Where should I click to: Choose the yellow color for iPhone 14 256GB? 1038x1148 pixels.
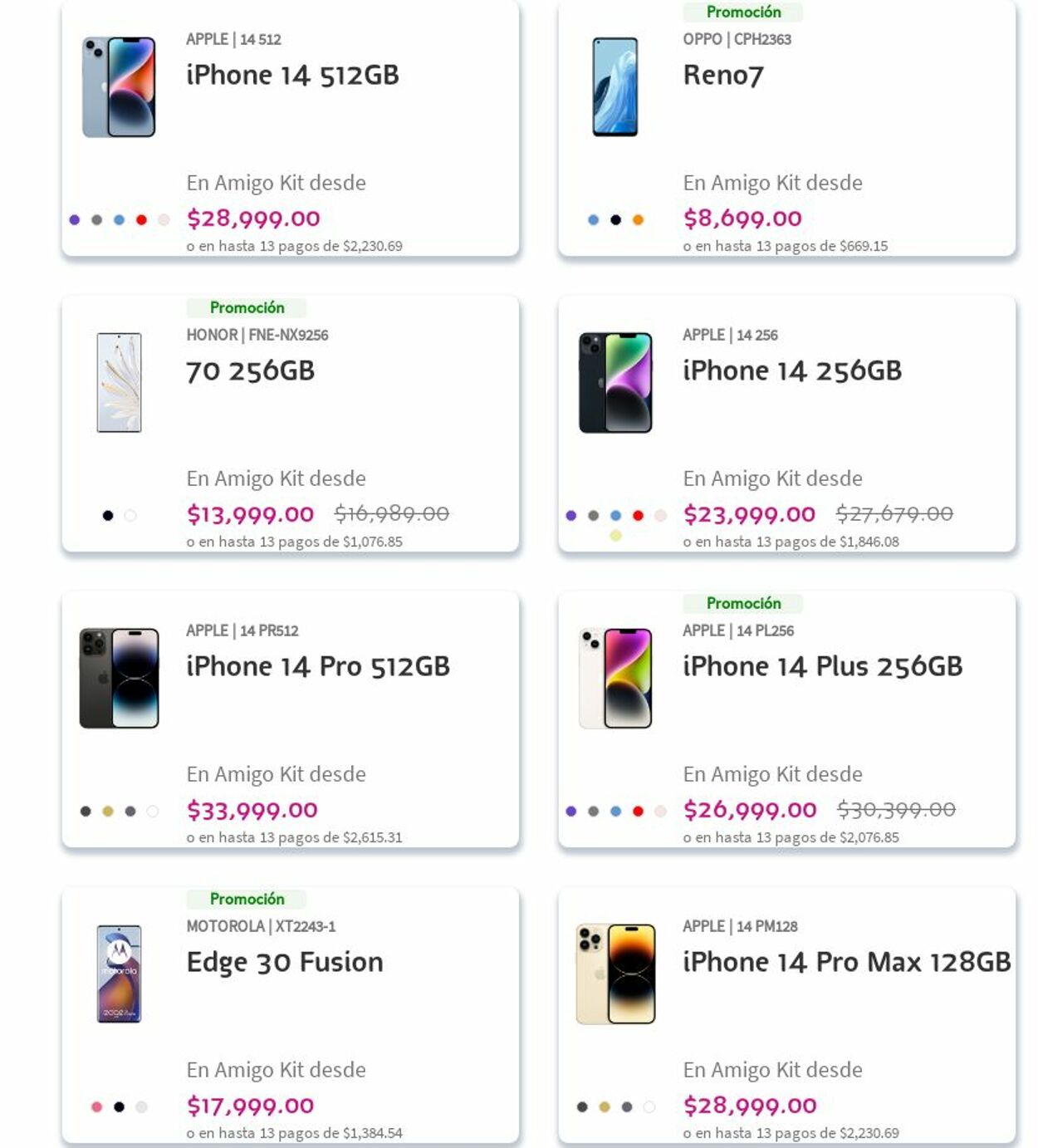pyautogui.click(x=615, y=536)
